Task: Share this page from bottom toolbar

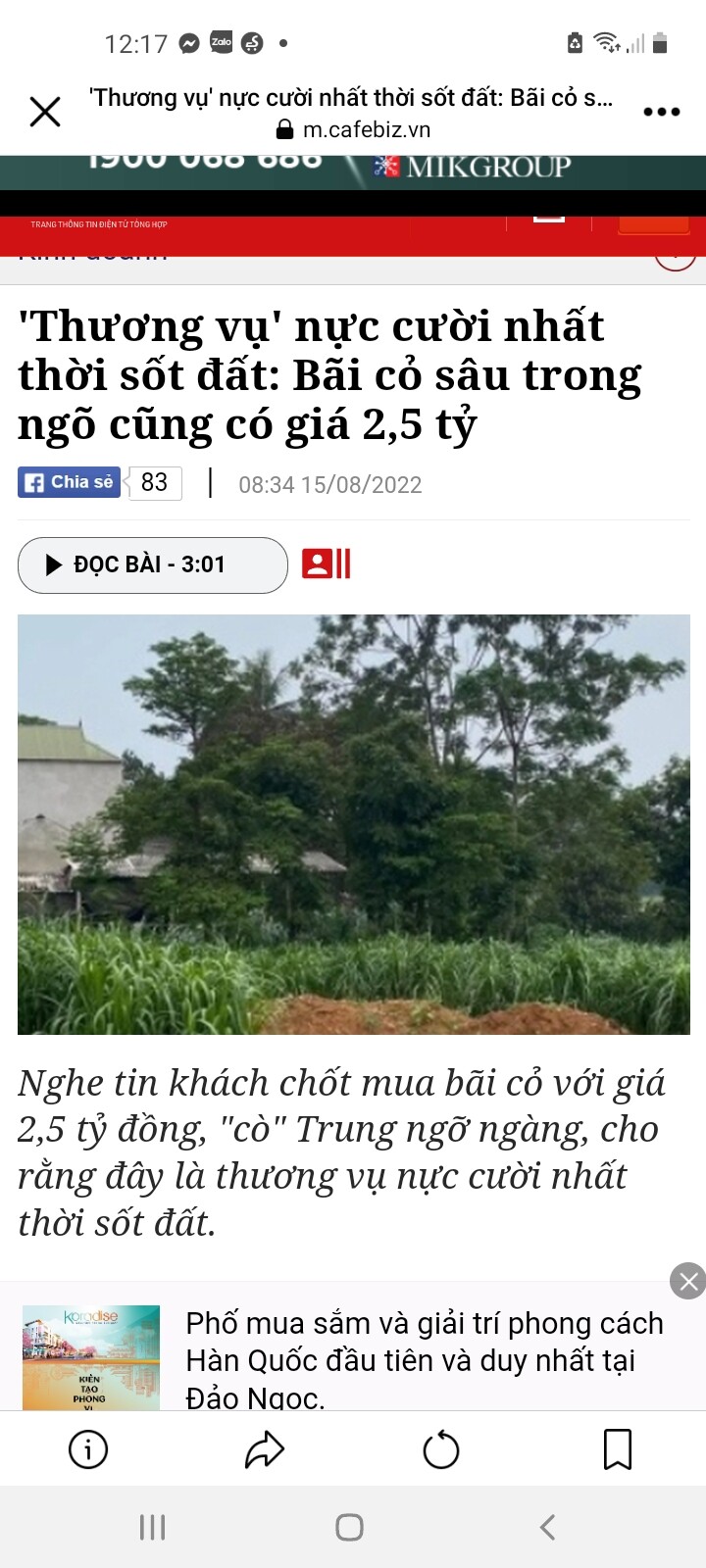Action: (265, 1449)
